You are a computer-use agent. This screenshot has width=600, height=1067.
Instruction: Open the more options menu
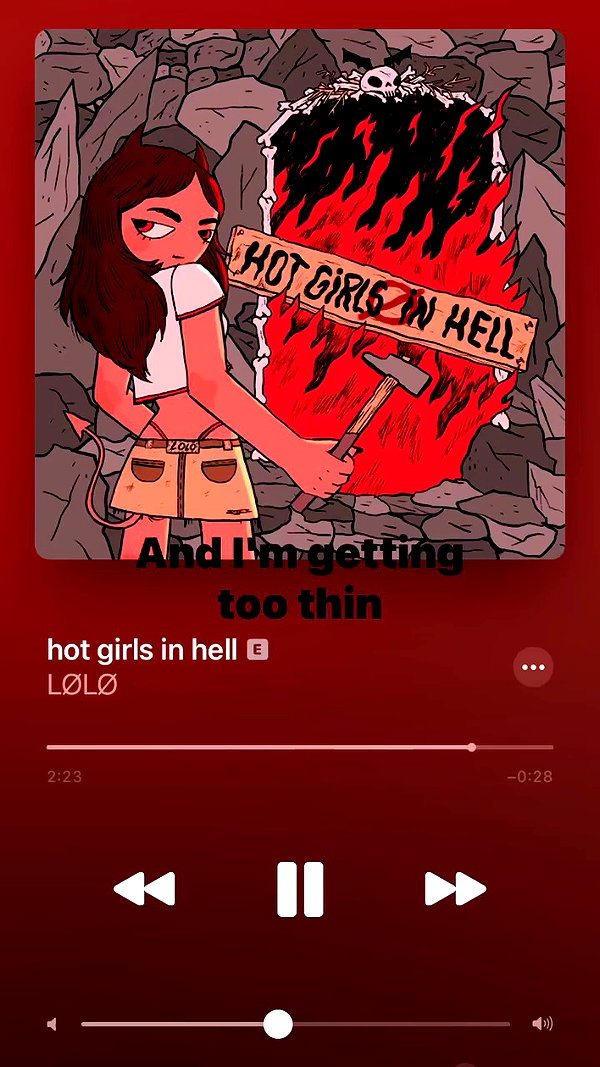click(533, 667)
